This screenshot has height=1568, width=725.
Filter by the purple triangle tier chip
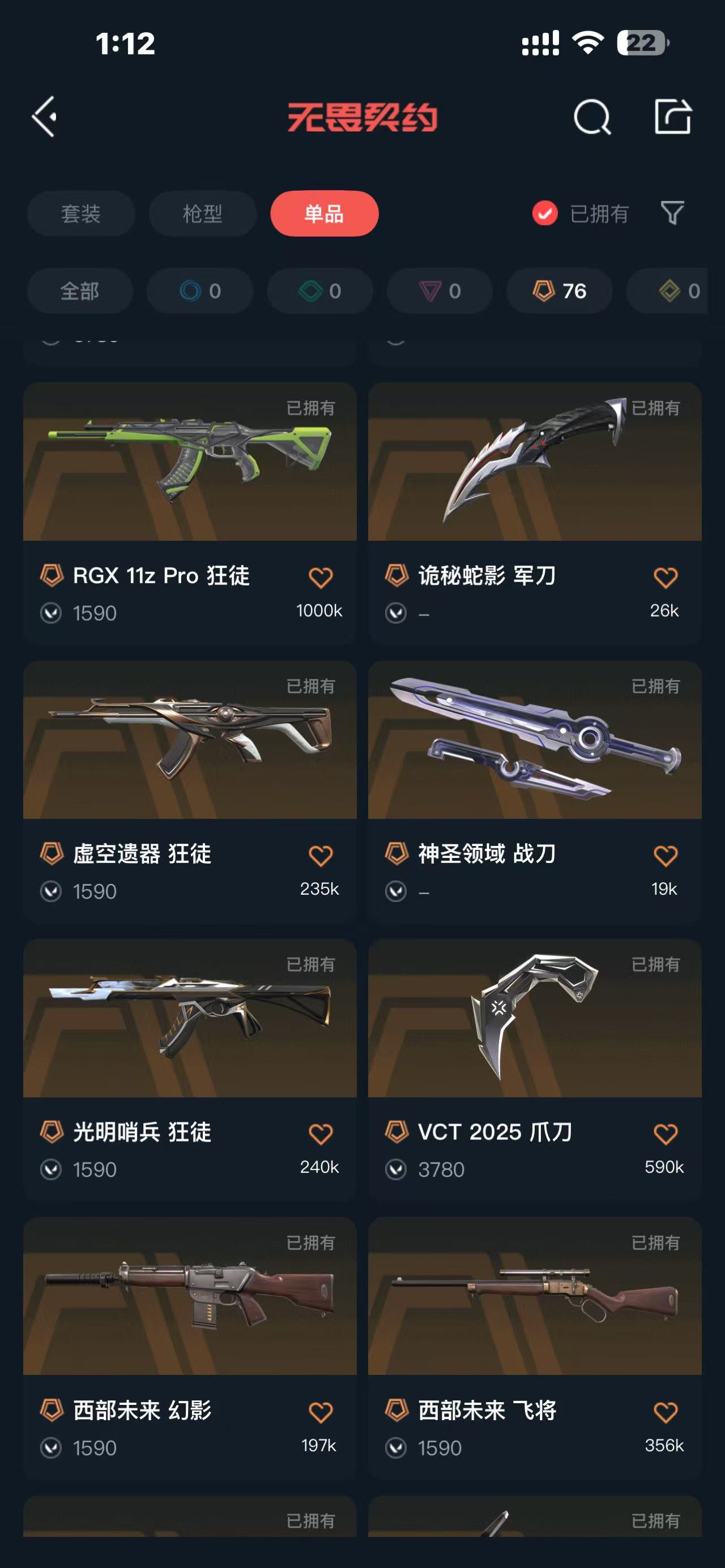tap(440, 291)
